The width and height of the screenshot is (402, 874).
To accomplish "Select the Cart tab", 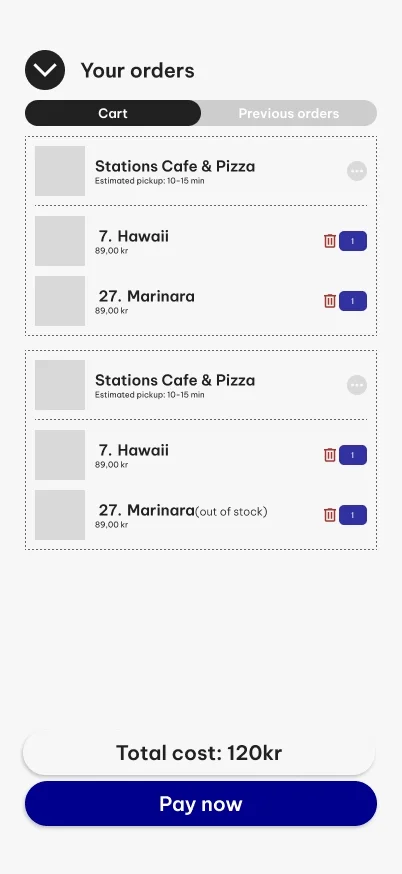I will [113, 113].
